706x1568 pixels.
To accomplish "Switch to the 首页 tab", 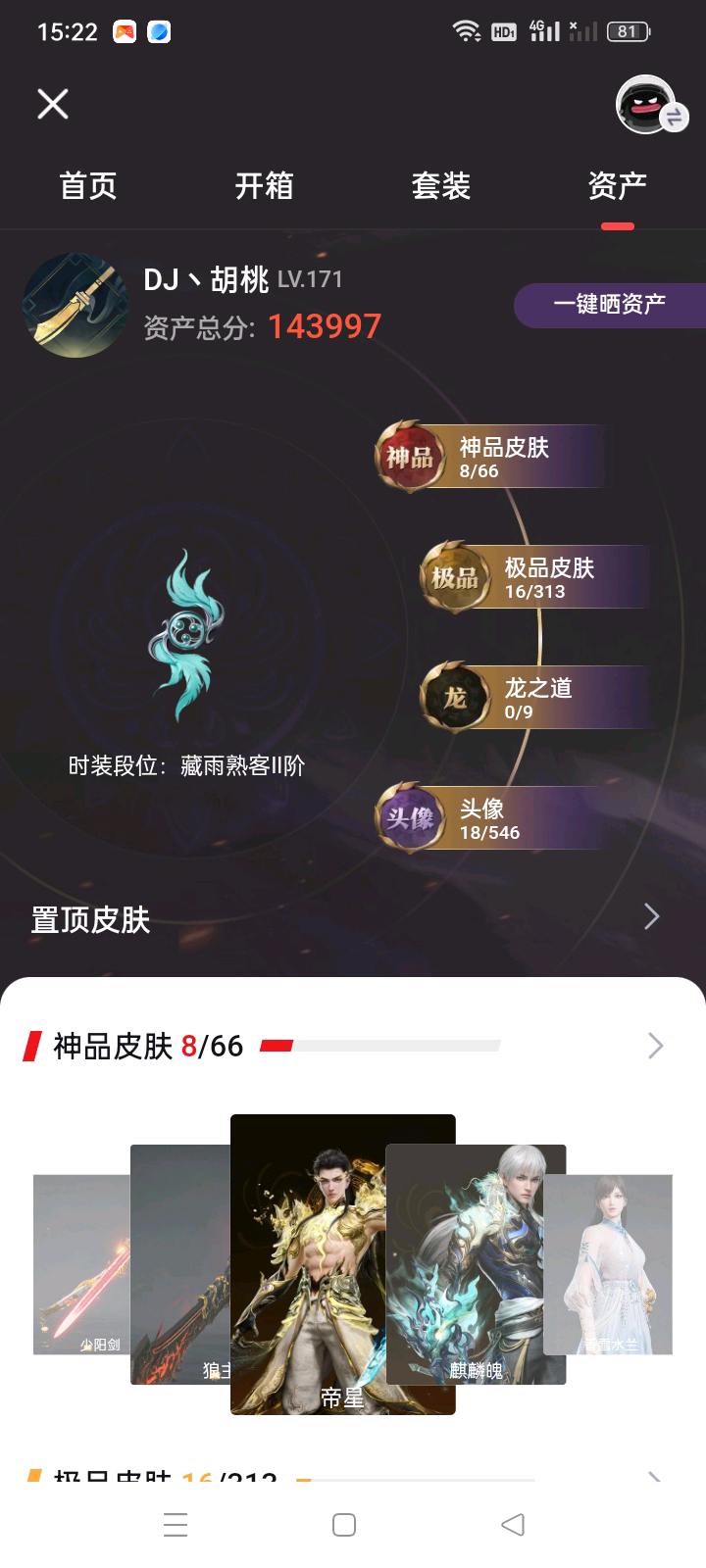I will (x=88, y=186).
